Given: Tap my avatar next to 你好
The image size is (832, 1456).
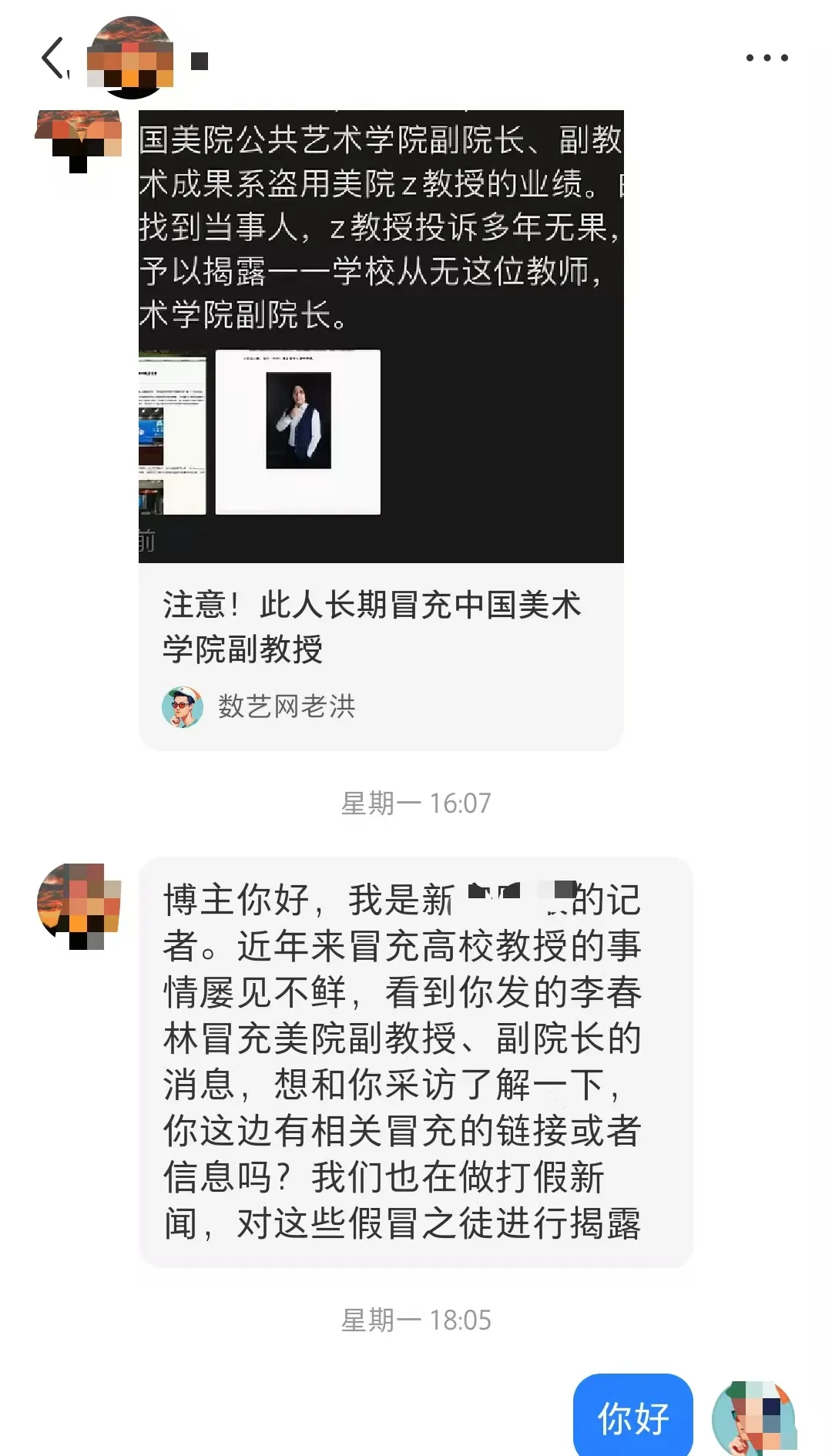Looking at the screenshot, I should point(753,1418).
